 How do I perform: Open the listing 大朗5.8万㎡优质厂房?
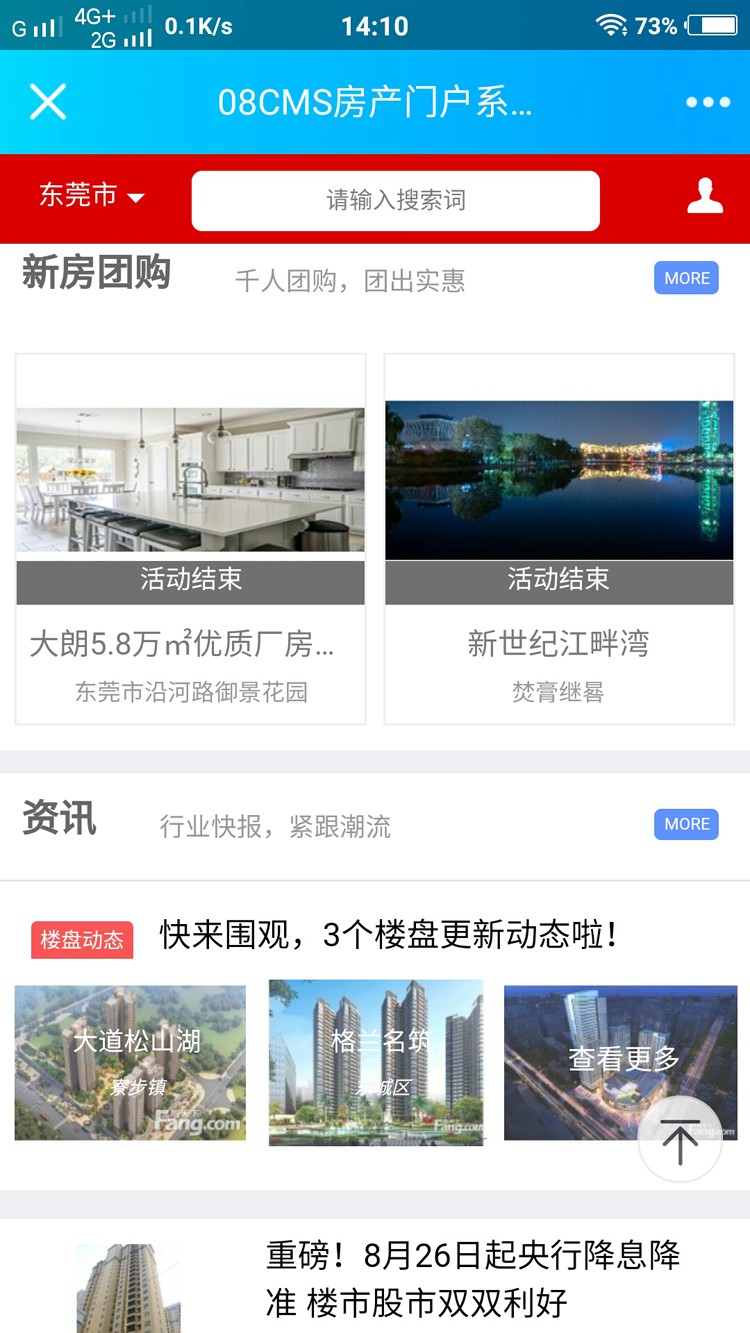[190, 646]
